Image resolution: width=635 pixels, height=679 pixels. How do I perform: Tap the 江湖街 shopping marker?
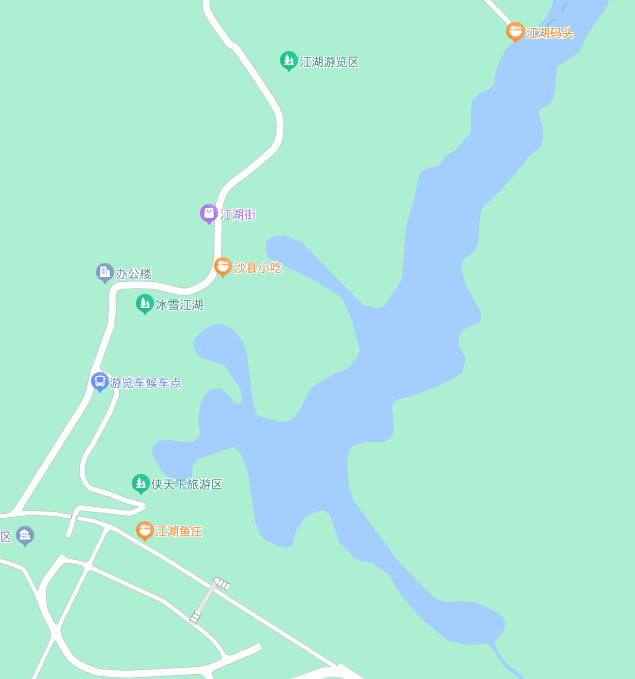tap(209, 214)
